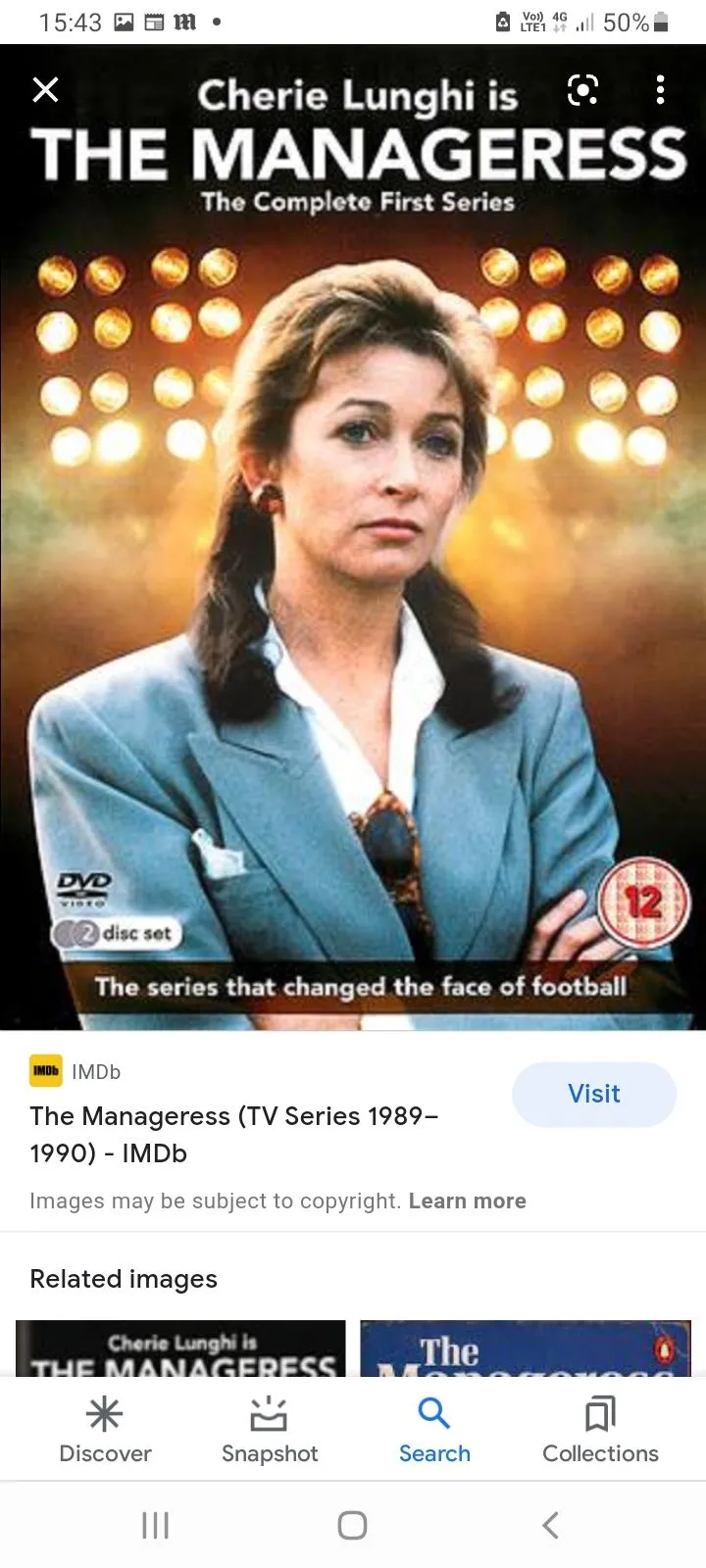Switch to the Snapshot tab
The image size is (706, 1568).
[270, 1430]
